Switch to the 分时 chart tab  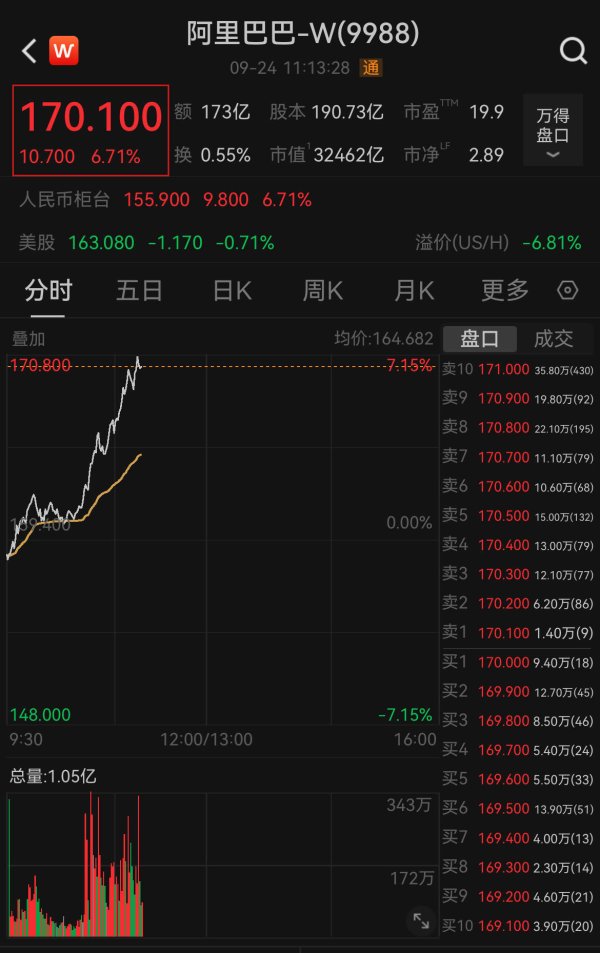pos(49,291)
